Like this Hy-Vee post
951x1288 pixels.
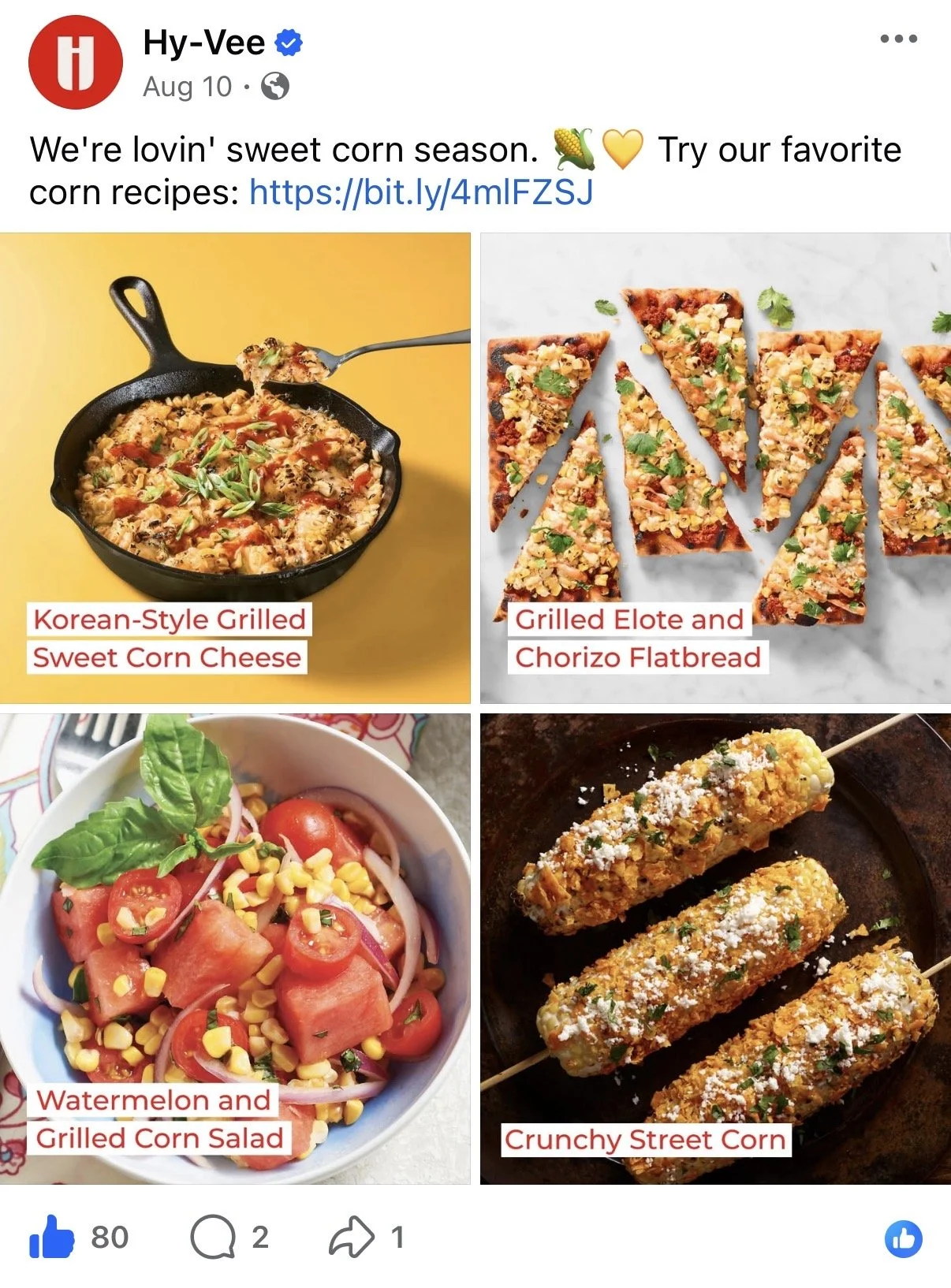[52, 1237]
